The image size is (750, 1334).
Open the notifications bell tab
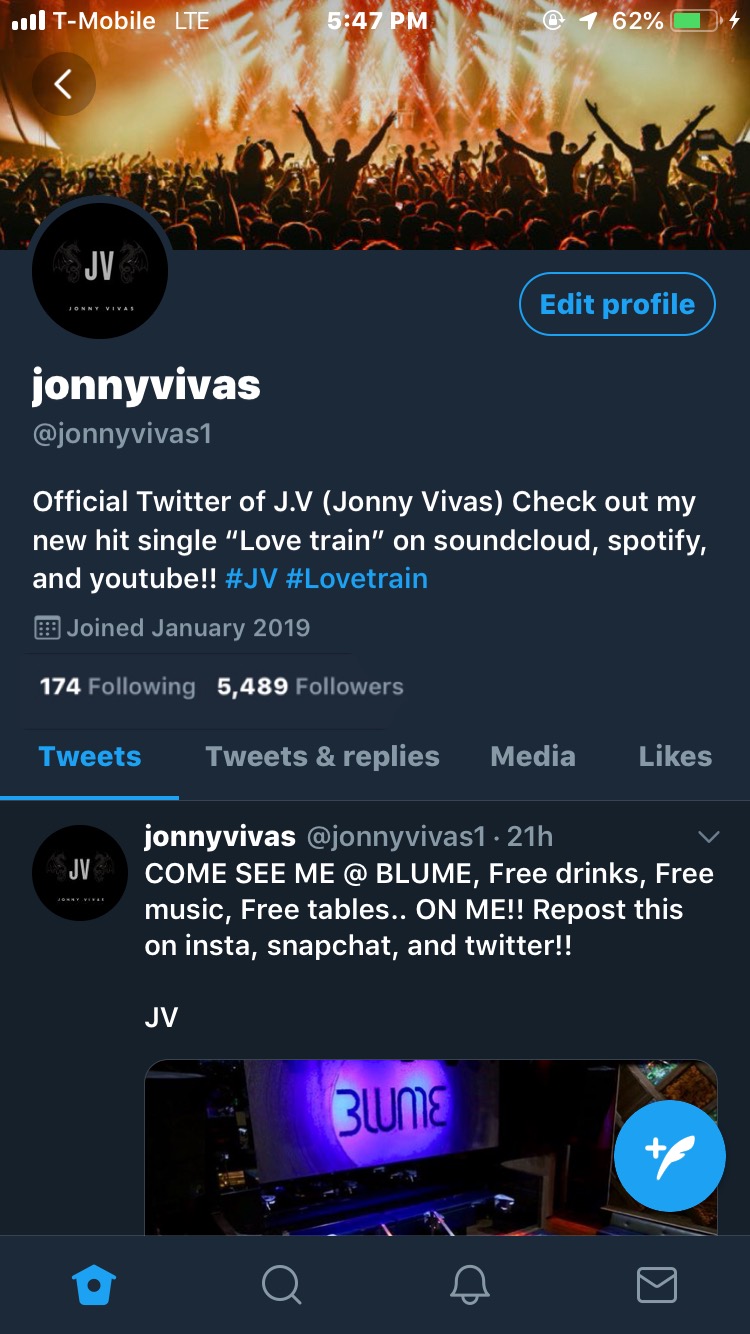pos(469,1285)
